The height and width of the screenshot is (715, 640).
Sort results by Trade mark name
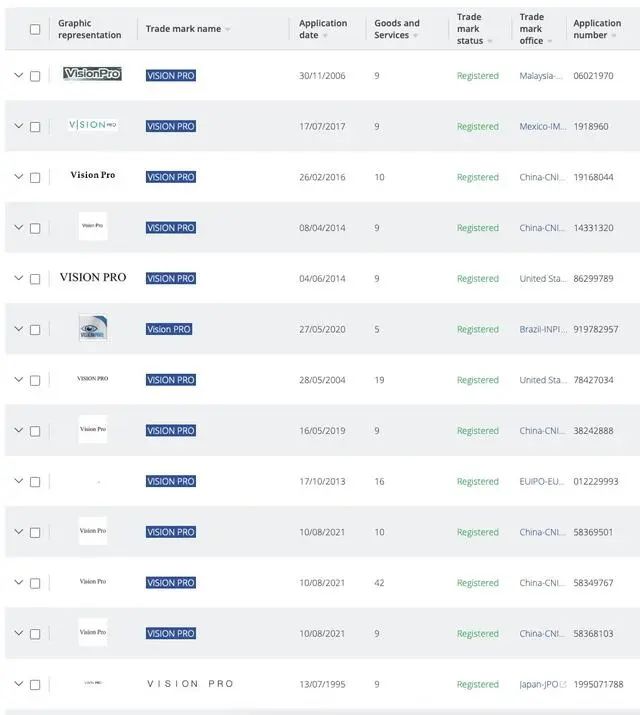click(184, 29)
